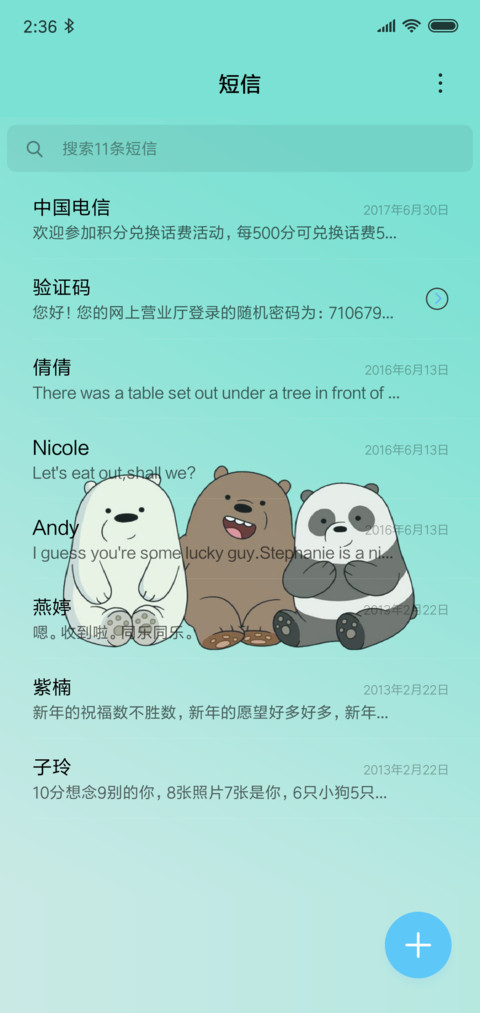
Task: Open the three-dot overflow menu
Action: pyautogui.click(x=440, y=83)
